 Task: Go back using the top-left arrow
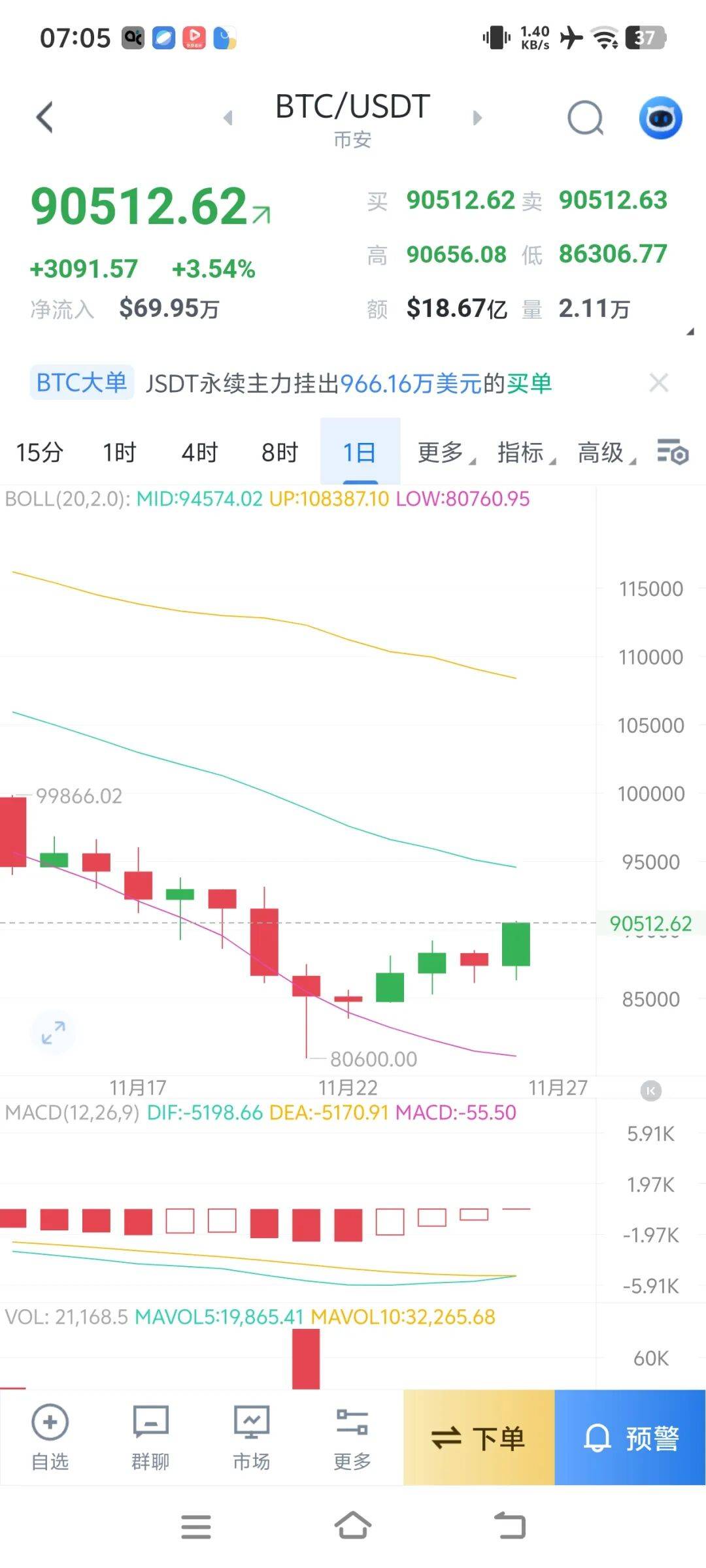[x=44, y=118]
